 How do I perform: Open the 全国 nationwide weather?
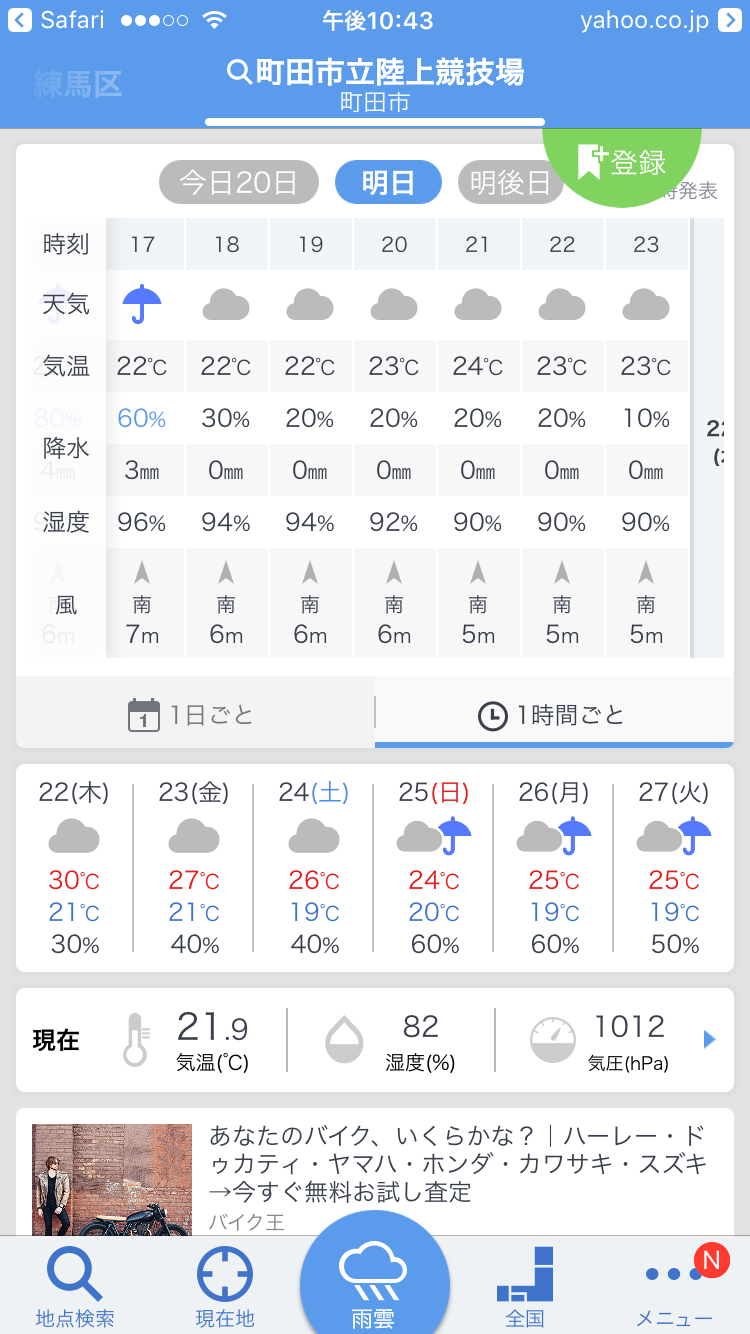(525, 1287)
